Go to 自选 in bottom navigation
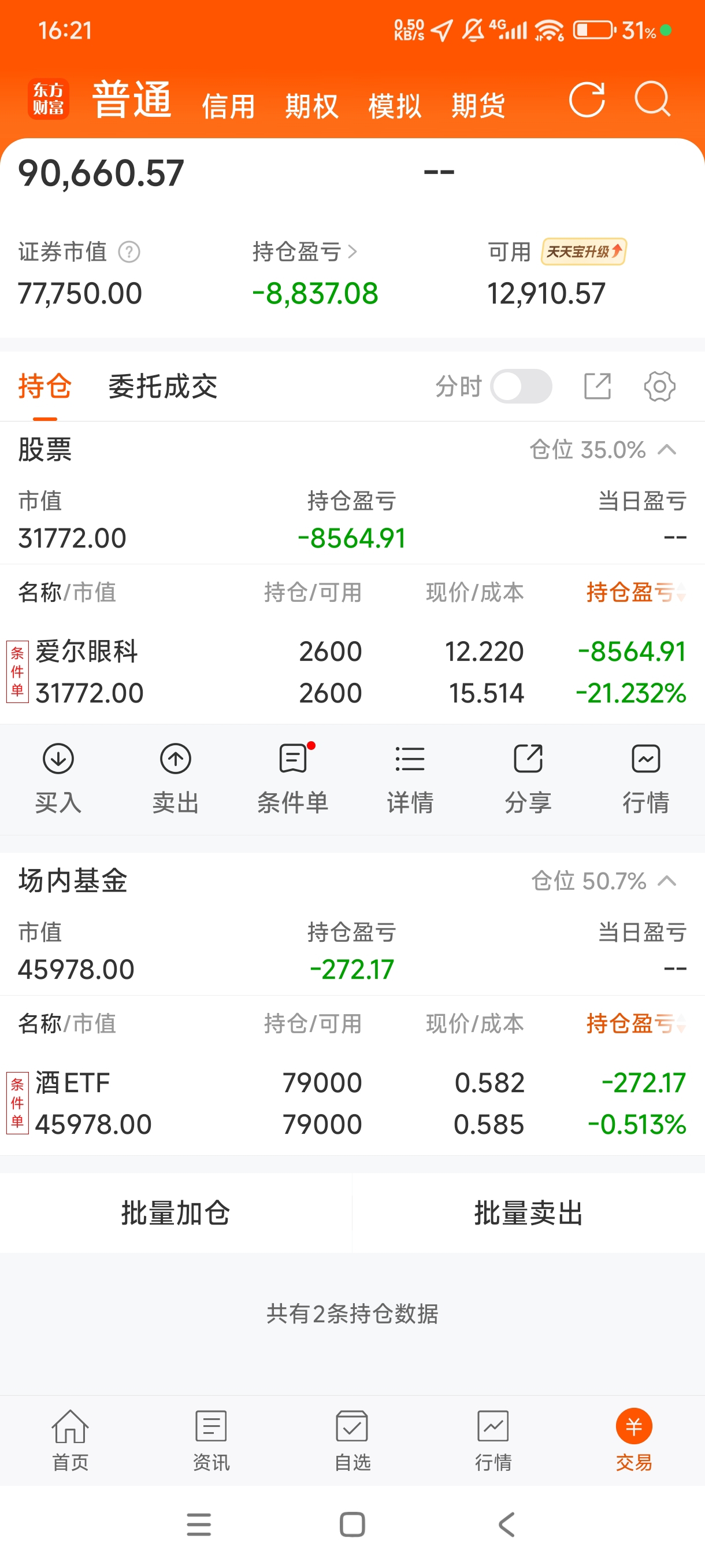Viewport: 705px width, 1568px height. tap(352, 1440)
